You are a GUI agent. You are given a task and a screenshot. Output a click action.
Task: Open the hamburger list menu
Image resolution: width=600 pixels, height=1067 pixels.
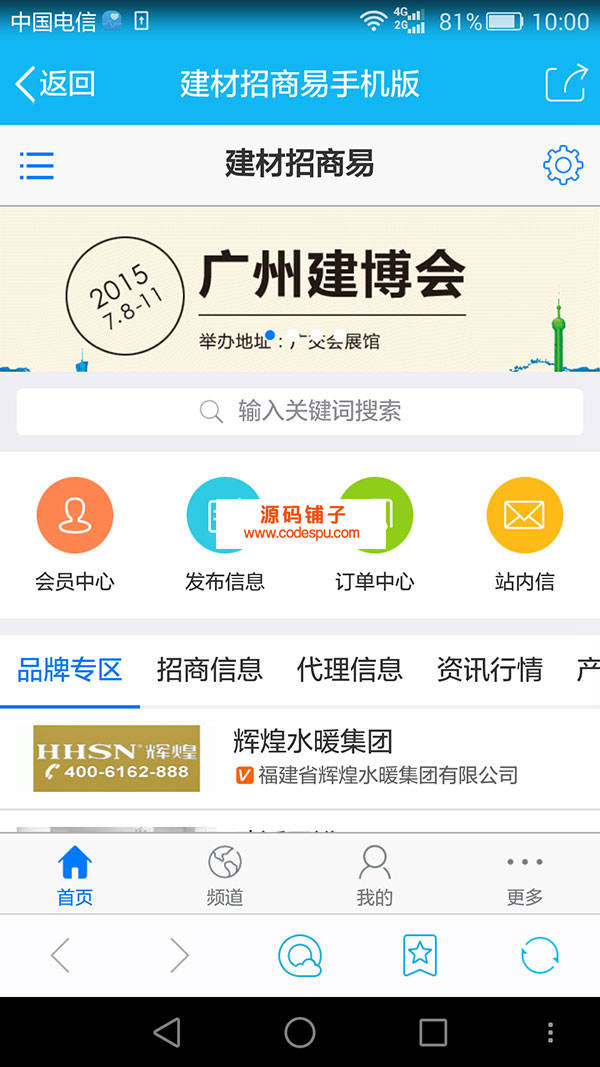tap(37, 165)
